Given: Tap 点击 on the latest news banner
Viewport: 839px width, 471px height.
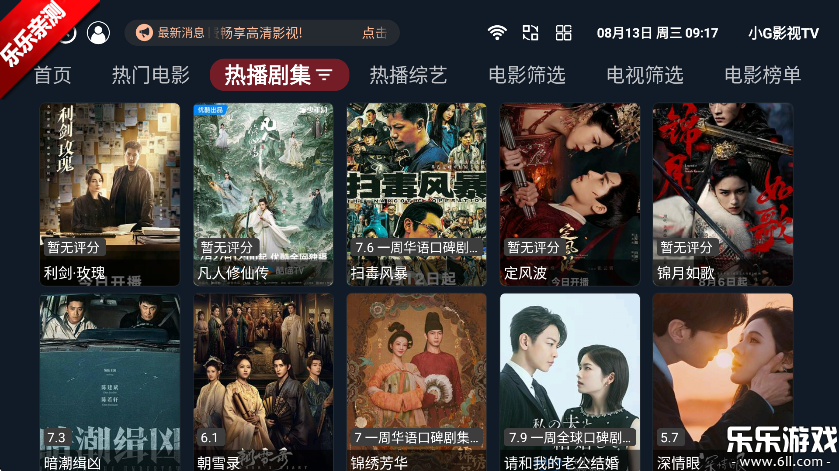Looking at the screenshot, I should pos(374,33).
